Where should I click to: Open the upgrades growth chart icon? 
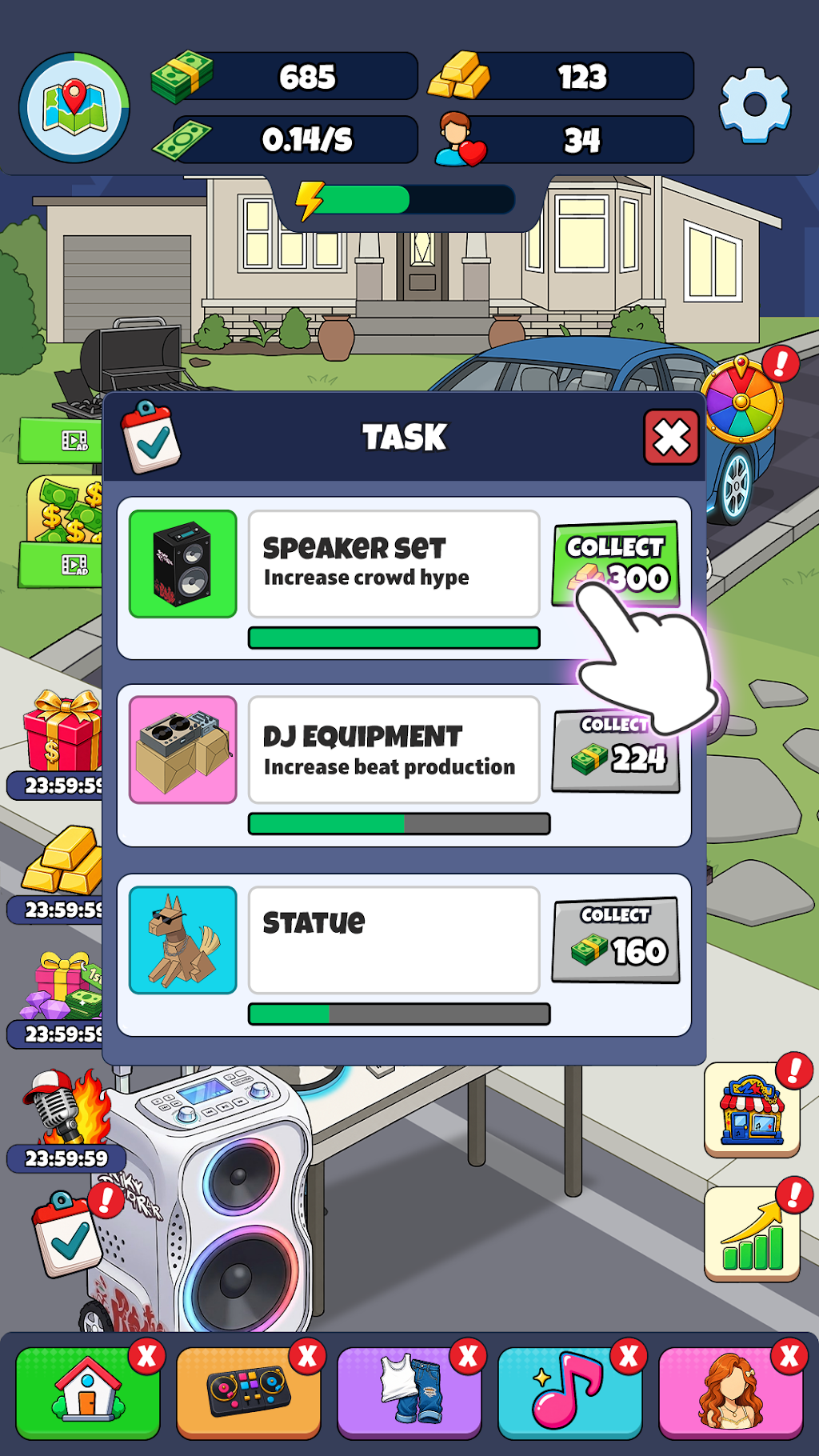coord(752,1234)
